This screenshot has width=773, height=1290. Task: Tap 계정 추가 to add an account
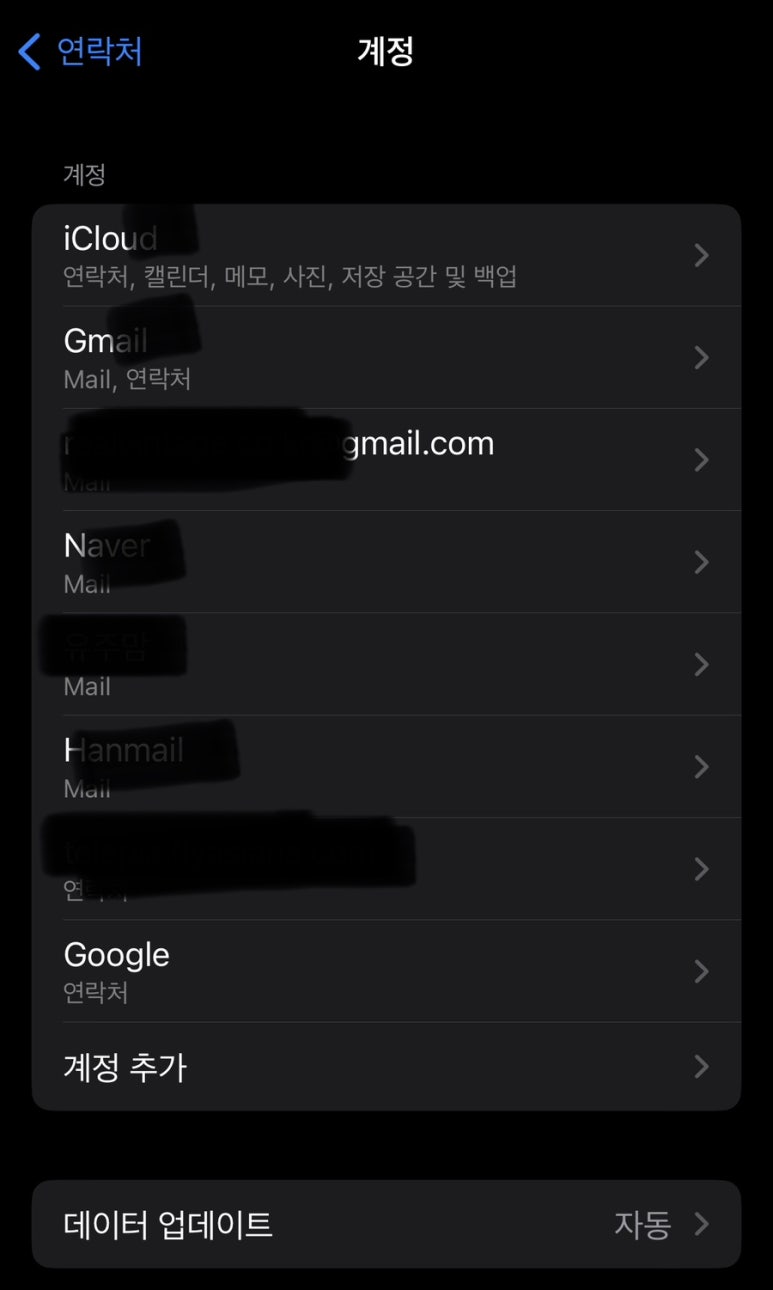(x=386, y=1066)
